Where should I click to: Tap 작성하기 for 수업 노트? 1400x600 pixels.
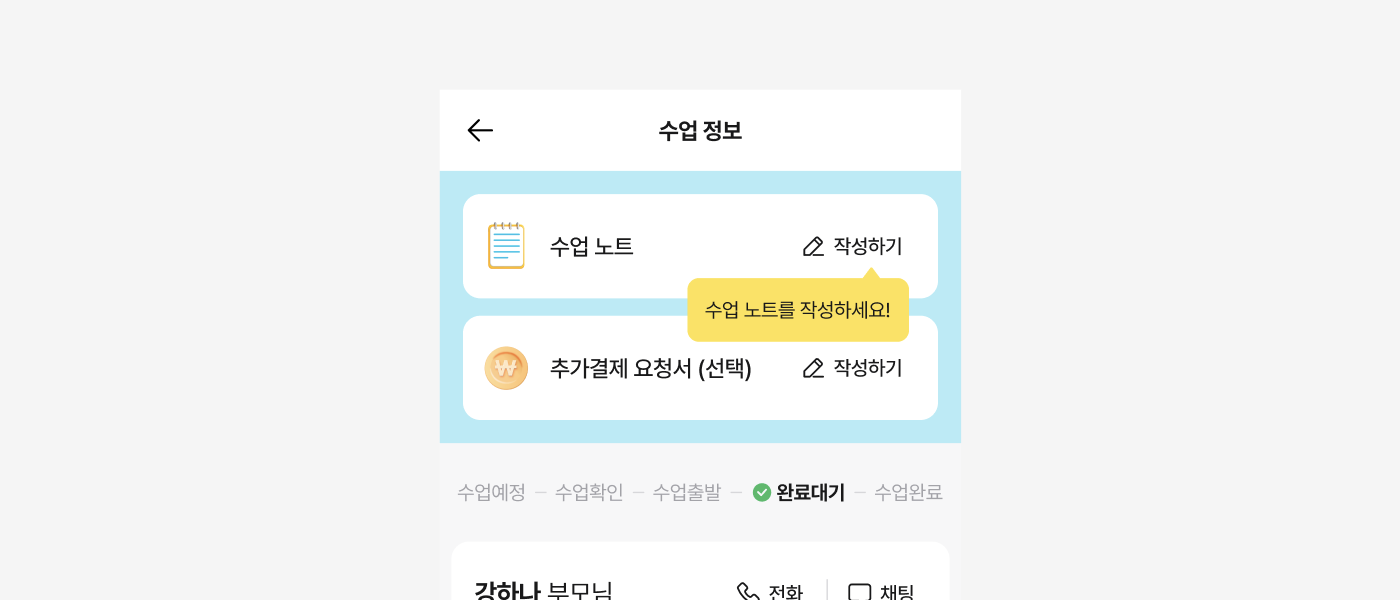tap(852, 246)
